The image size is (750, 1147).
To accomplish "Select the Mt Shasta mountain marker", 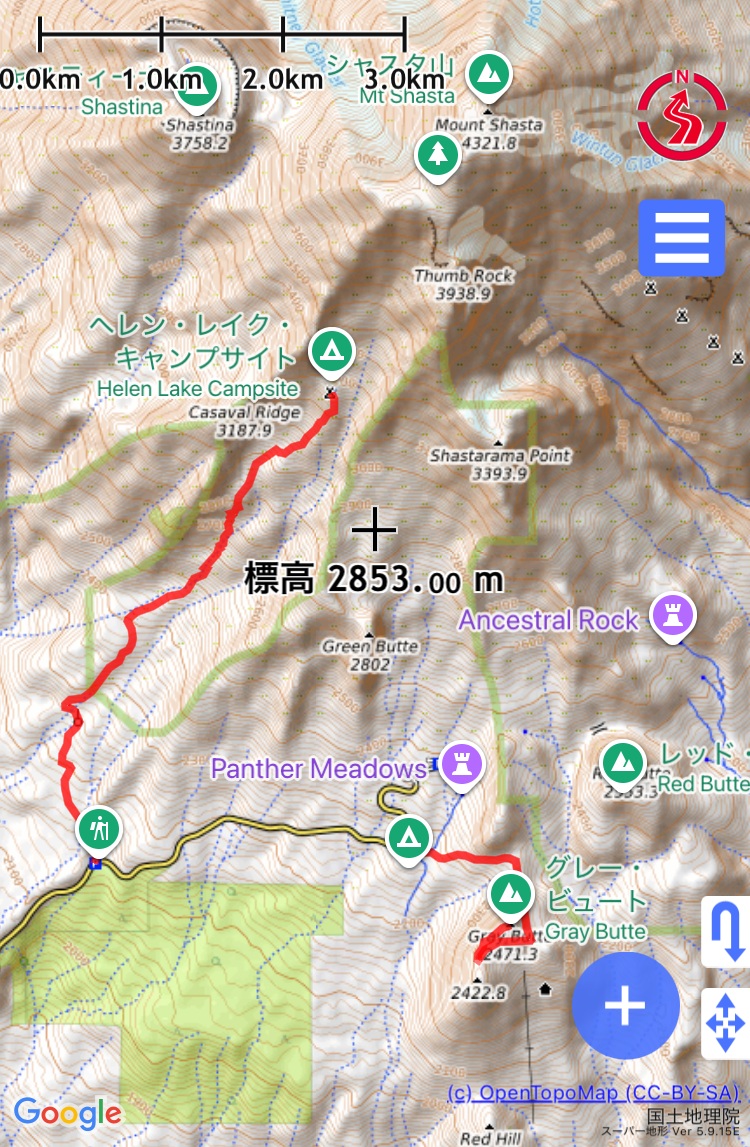I will [x=488, y=73].
